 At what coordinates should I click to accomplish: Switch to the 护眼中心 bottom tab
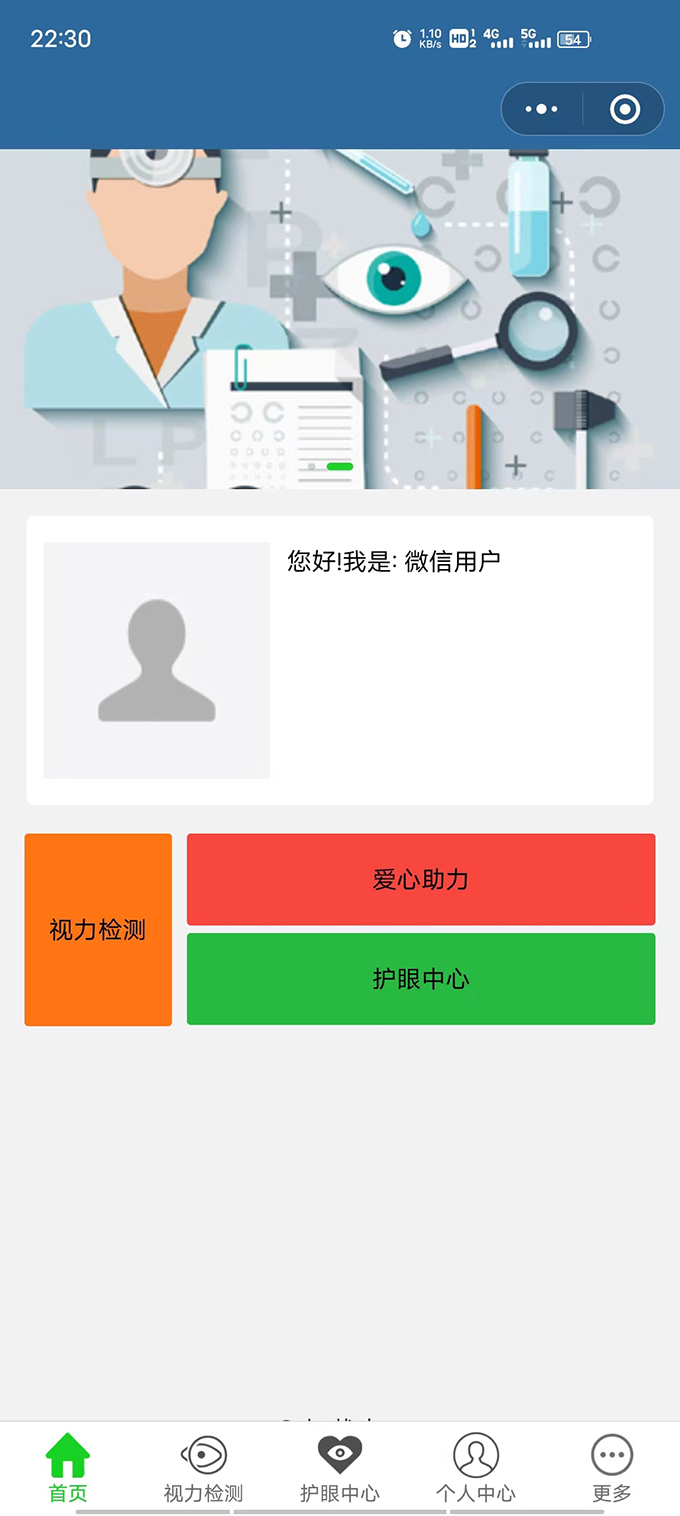[x=340, y=1468]
